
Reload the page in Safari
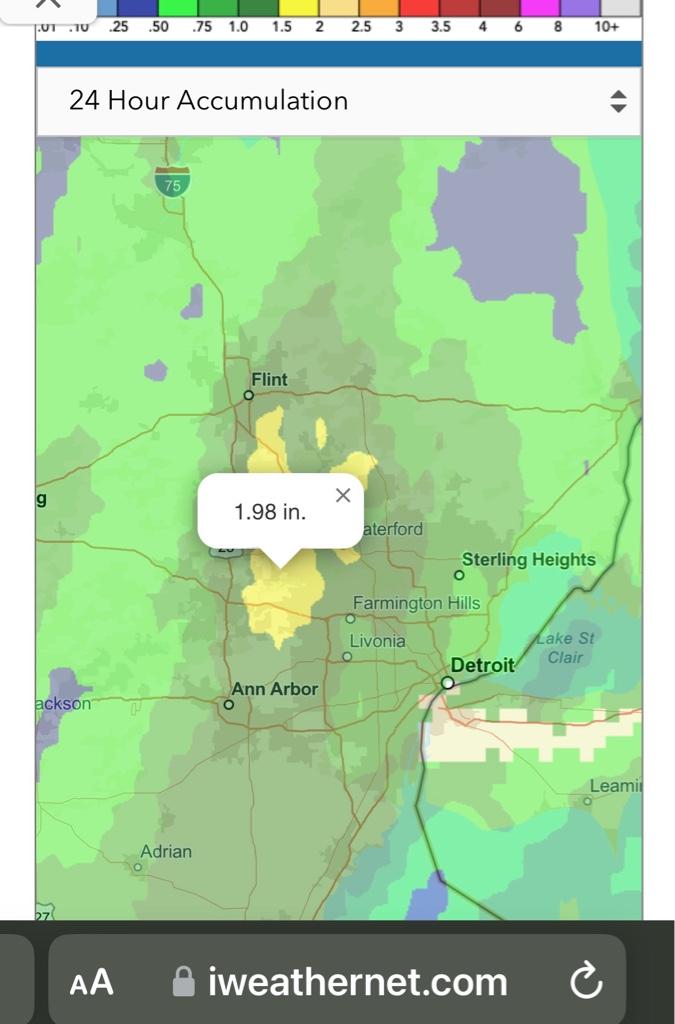click(585, 982)
